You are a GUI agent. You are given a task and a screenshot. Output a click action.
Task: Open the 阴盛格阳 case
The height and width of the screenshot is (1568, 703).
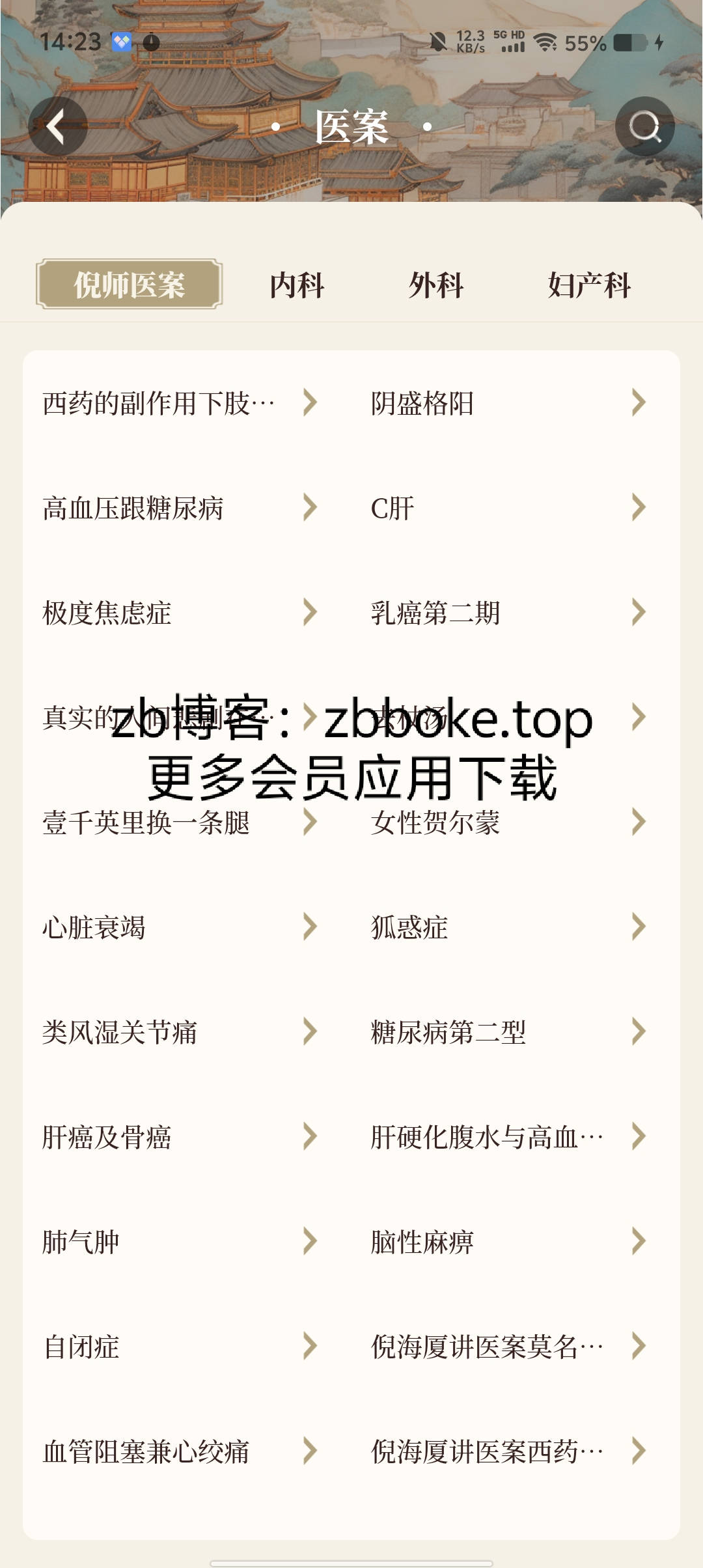pos(508,403)
